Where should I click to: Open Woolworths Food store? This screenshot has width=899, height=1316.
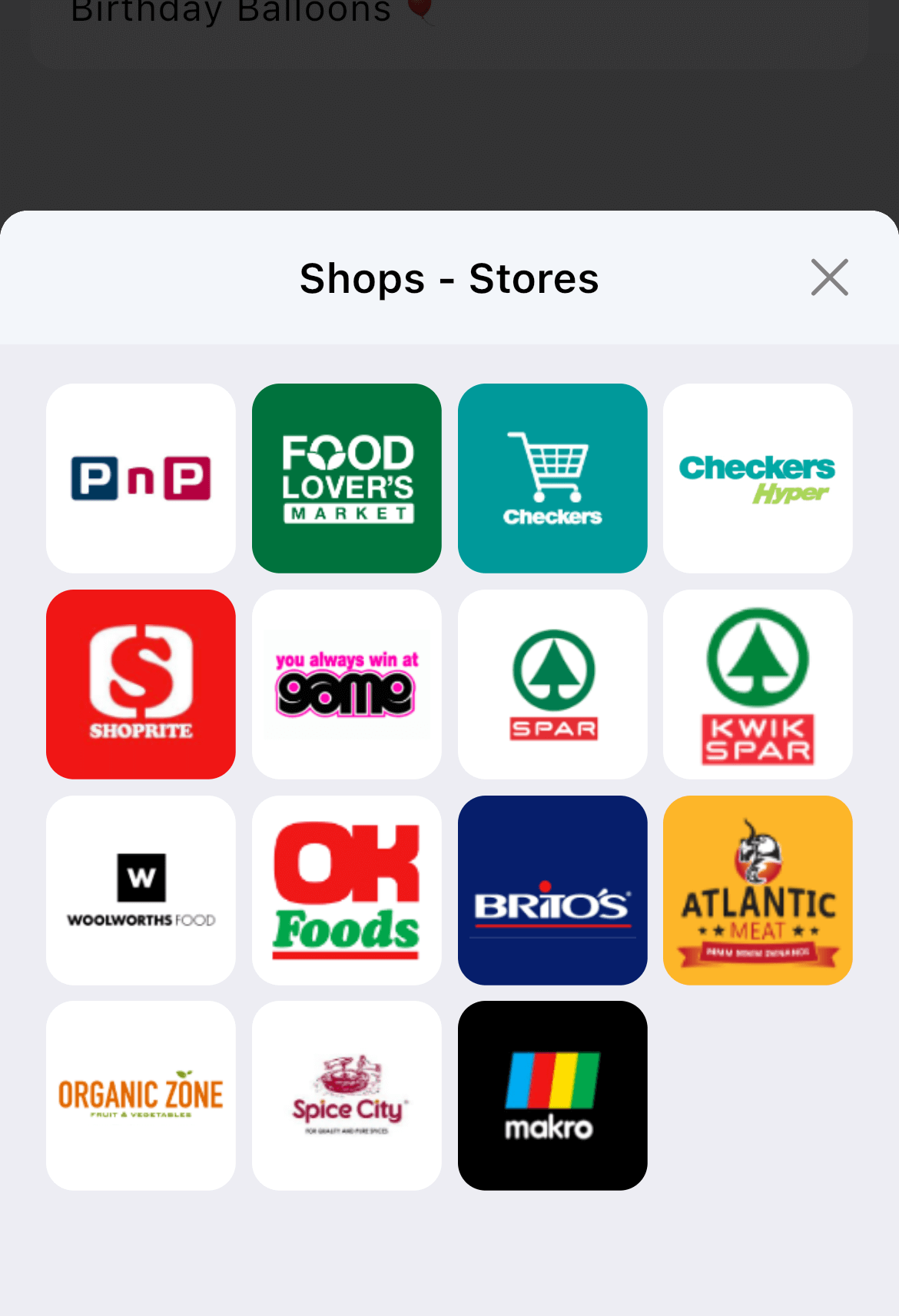[x=141, y=890]
